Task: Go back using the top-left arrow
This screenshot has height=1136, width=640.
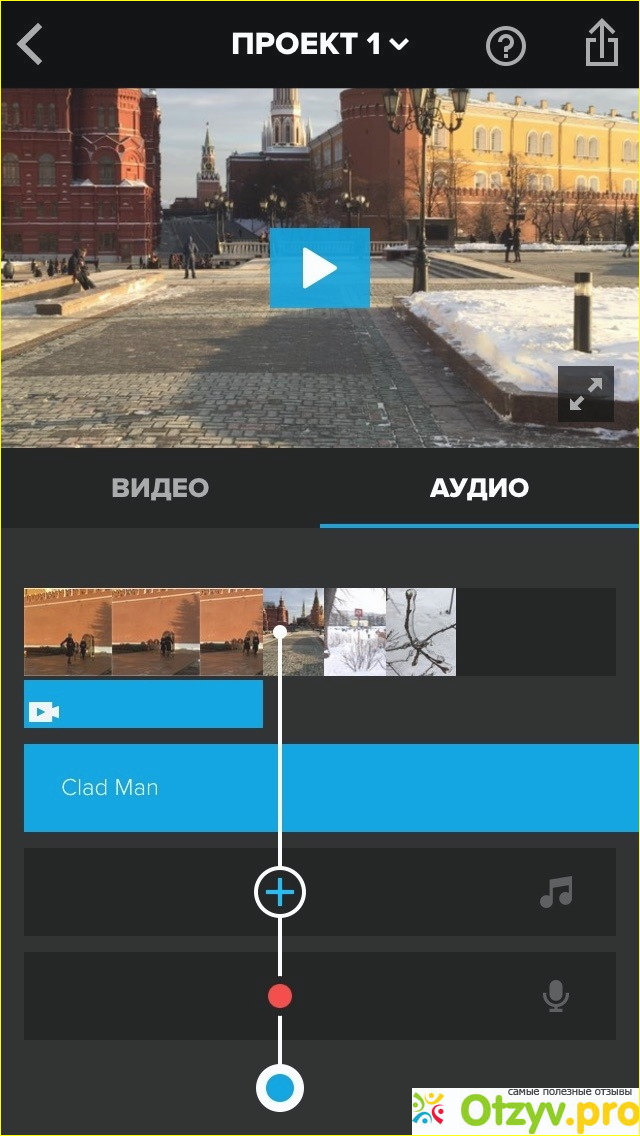Action: coord(30,45)
